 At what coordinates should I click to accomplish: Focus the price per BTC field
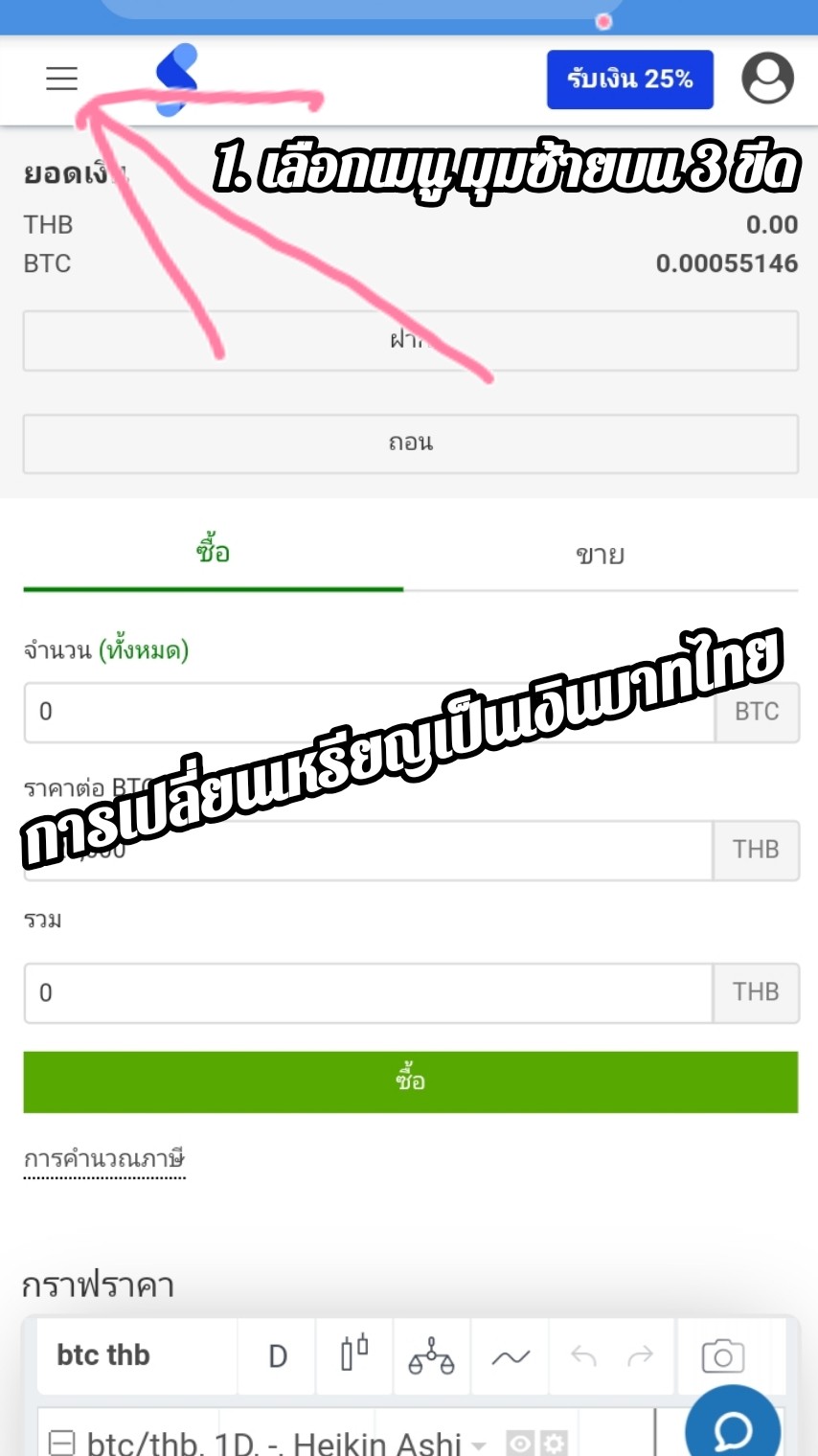point(369,851)
